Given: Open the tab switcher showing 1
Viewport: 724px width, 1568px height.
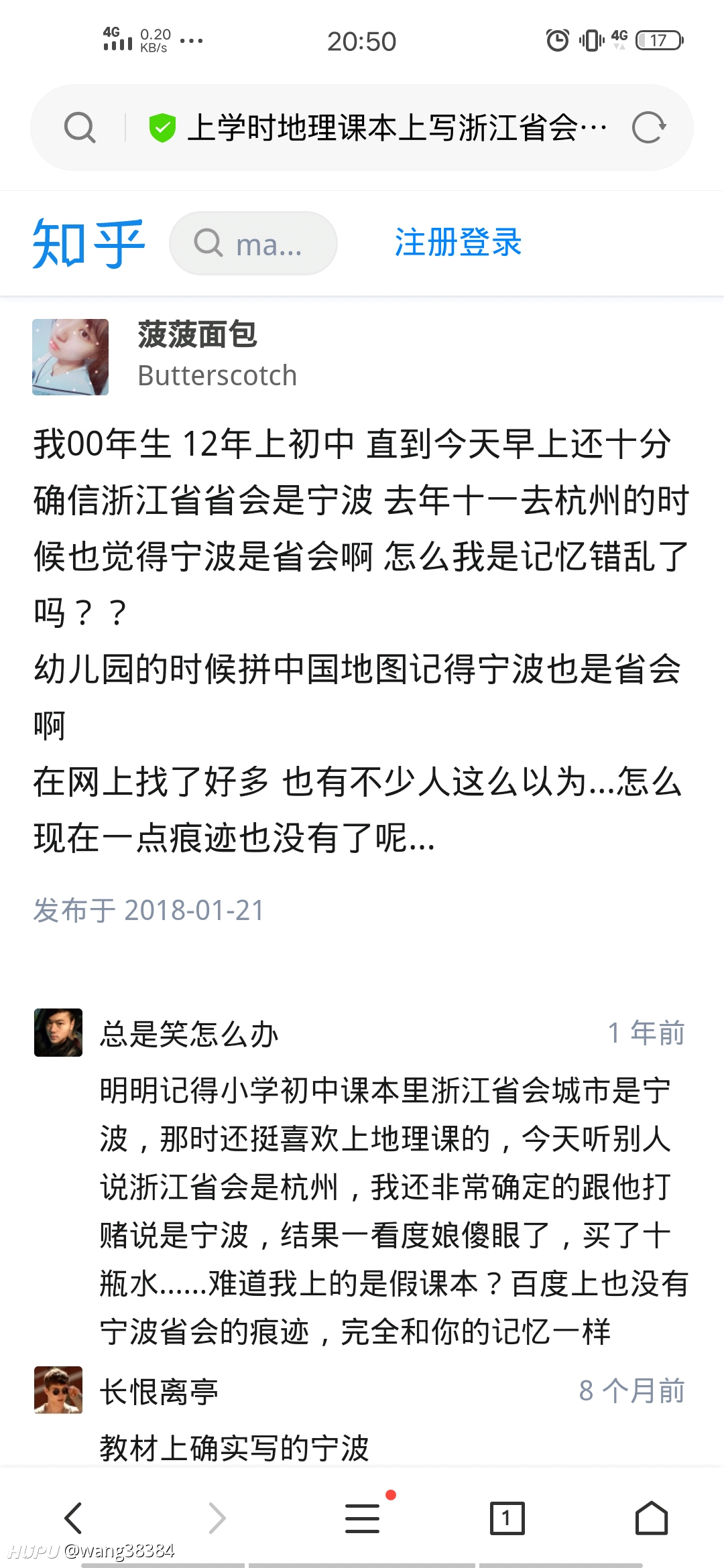Looking at the screenshot, I should click(507, 1518).
